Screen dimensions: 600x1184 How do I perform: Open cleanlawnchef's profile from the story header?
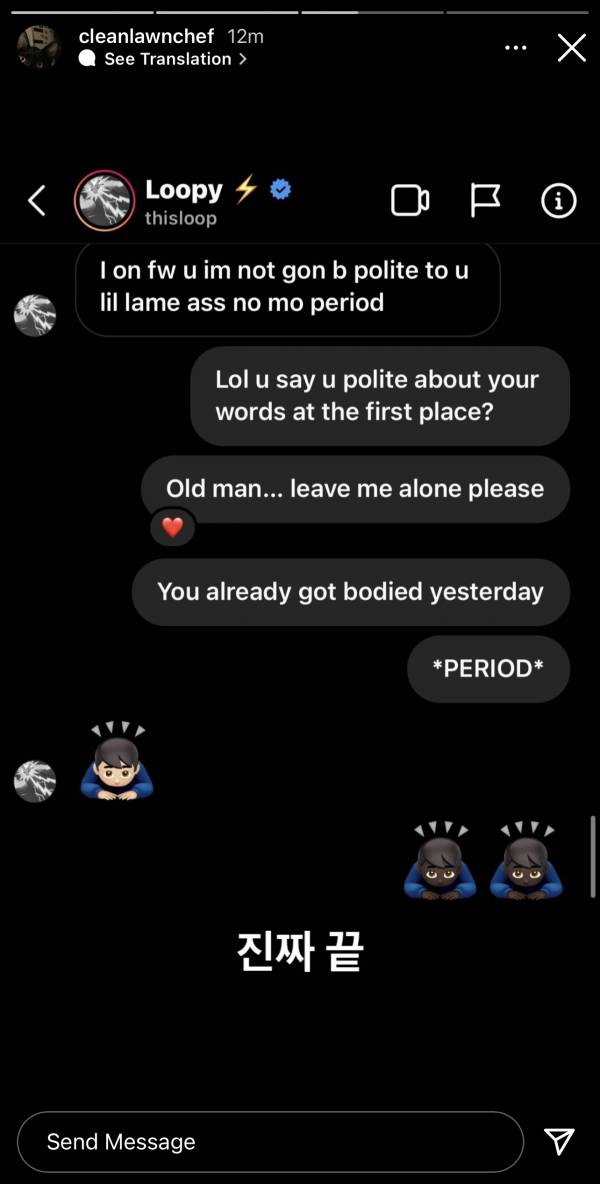146,35
